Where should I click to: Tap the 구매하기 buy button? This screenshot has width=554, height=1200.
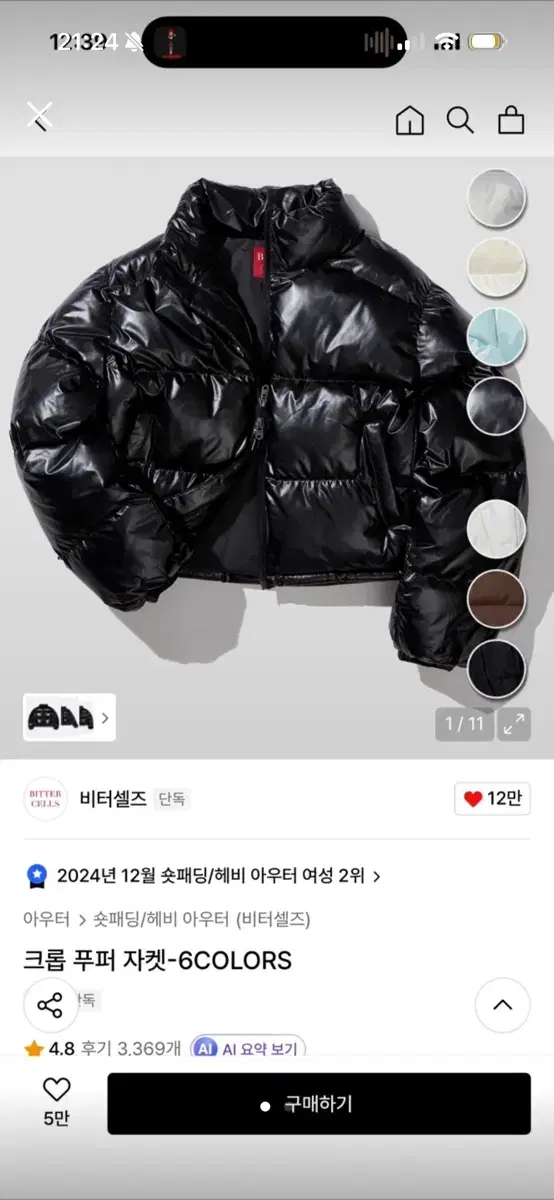point(319,1104)
